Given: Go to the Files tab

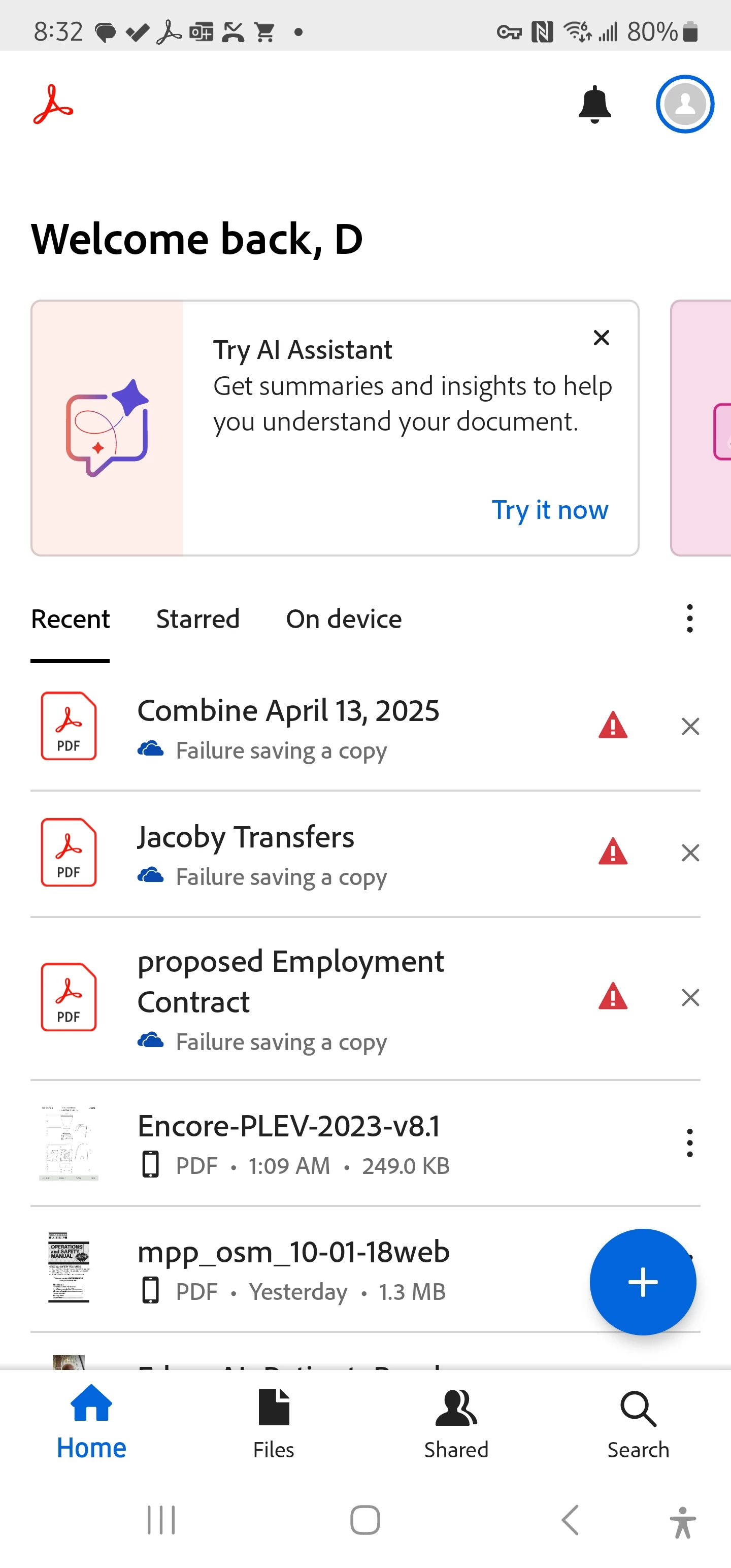Looking at the screenshot, I should (273, 1424).
